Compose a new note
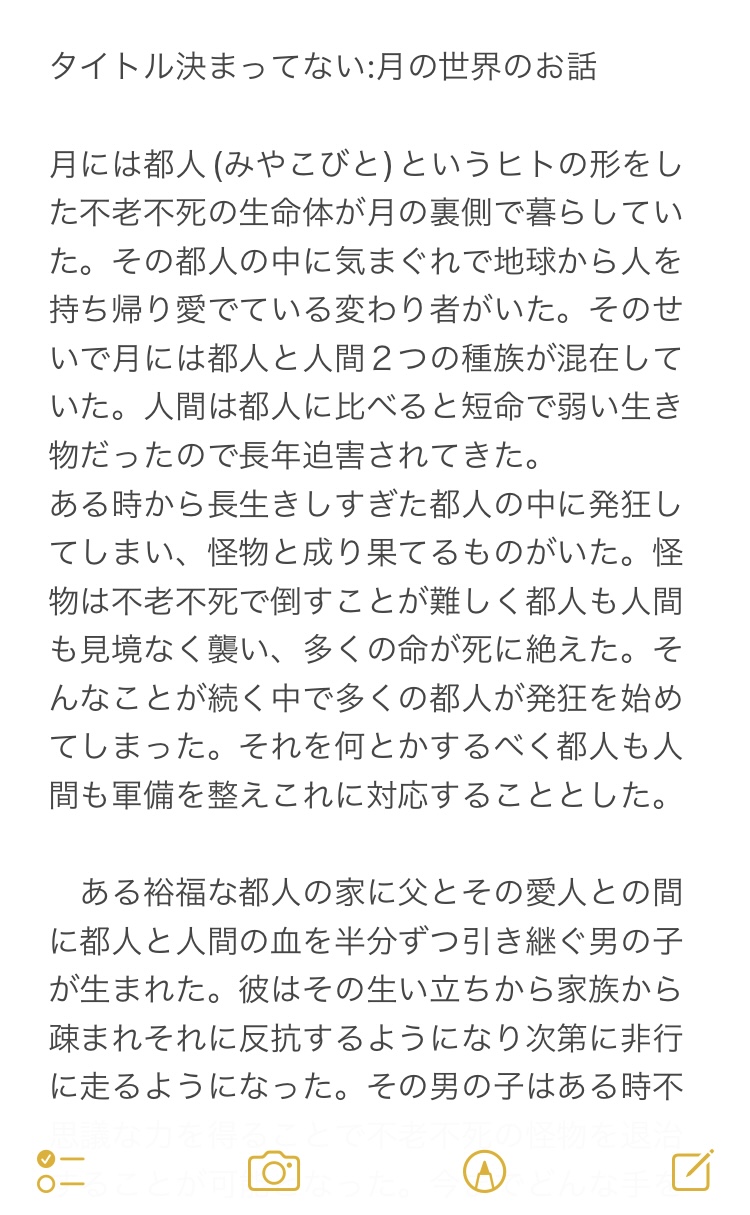Image resolution: width=750 pixels, height=1215 pixels. [x=692, y=1169]
